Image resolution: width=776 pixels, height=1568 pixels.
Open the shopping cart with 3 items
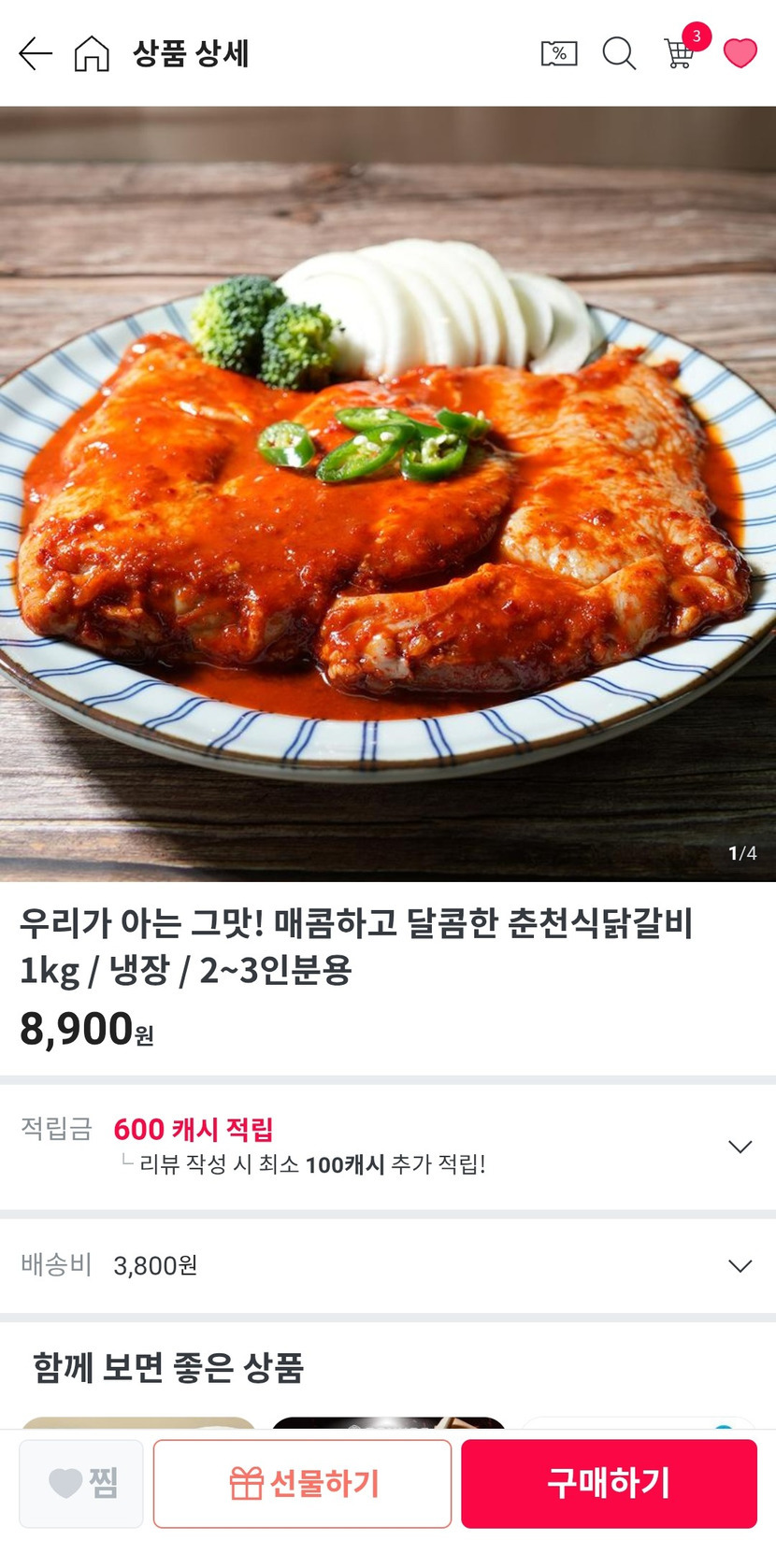pyautogui.click(x=680, y=53)
